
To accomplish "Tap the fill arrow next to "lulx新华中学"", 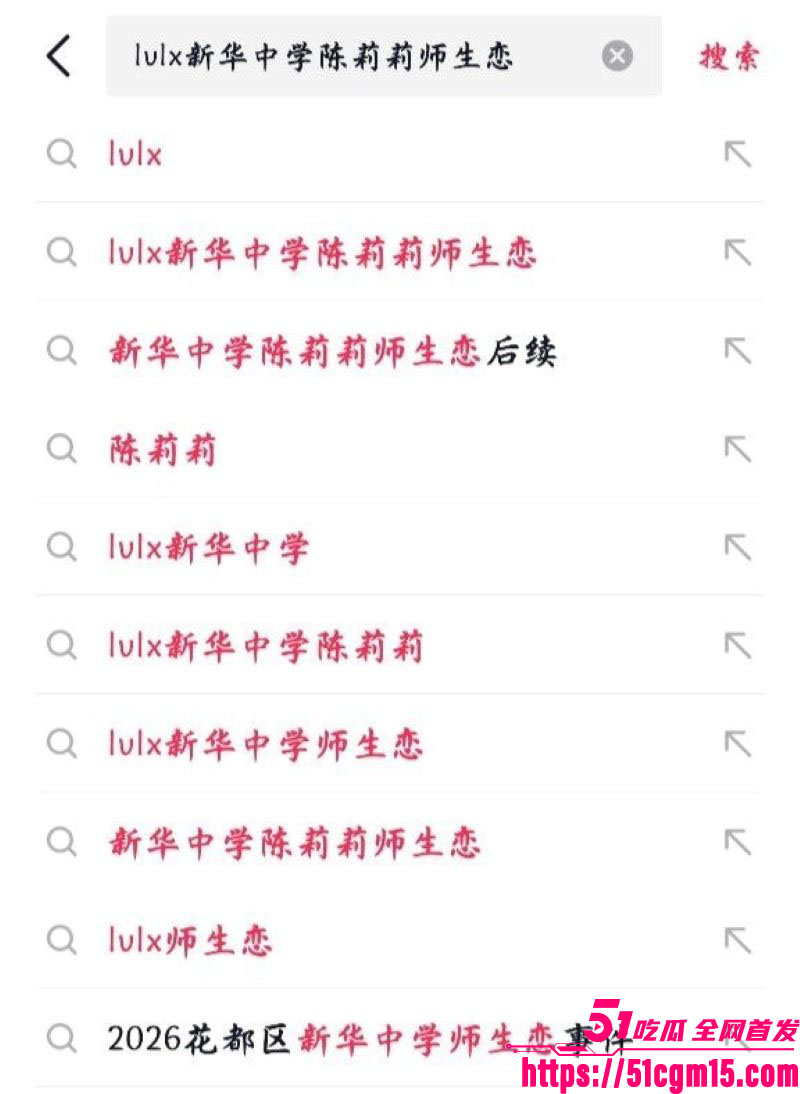I will tap(738, 548).
